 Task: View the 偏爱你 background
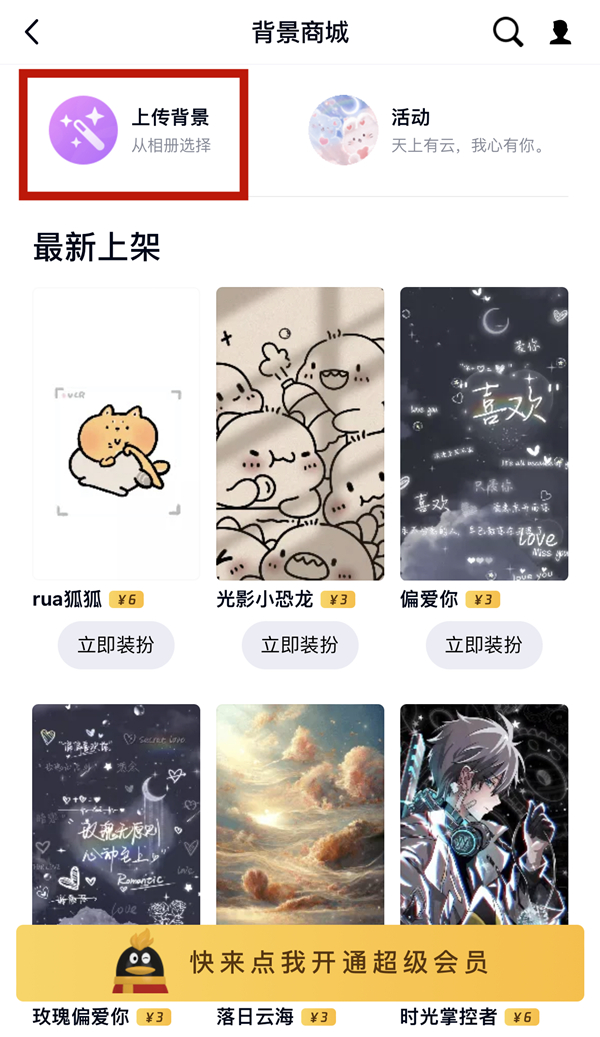click(x=484, y=433)
